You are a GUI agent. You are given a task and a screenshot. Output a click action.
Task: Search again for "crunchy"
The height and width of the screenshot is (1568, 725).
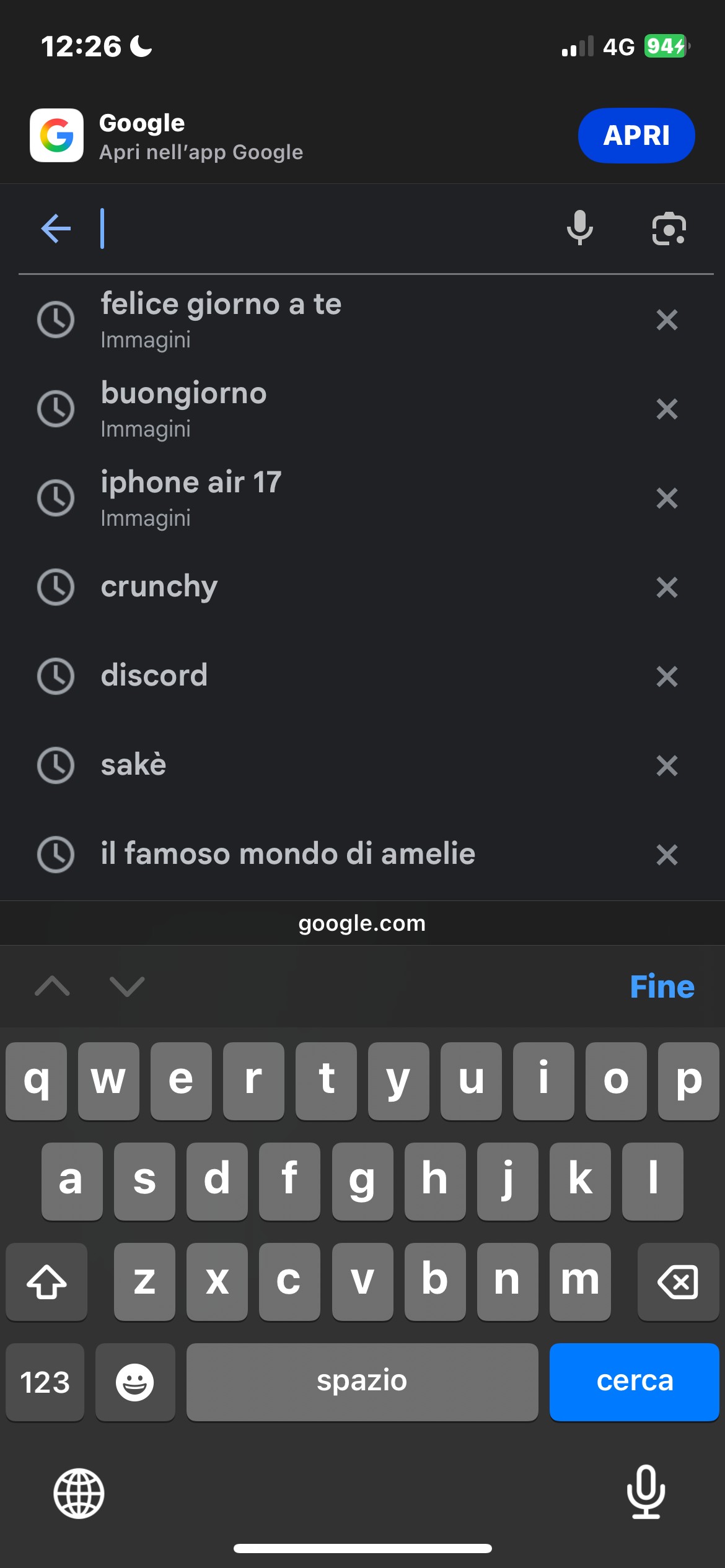click(159, 586)
